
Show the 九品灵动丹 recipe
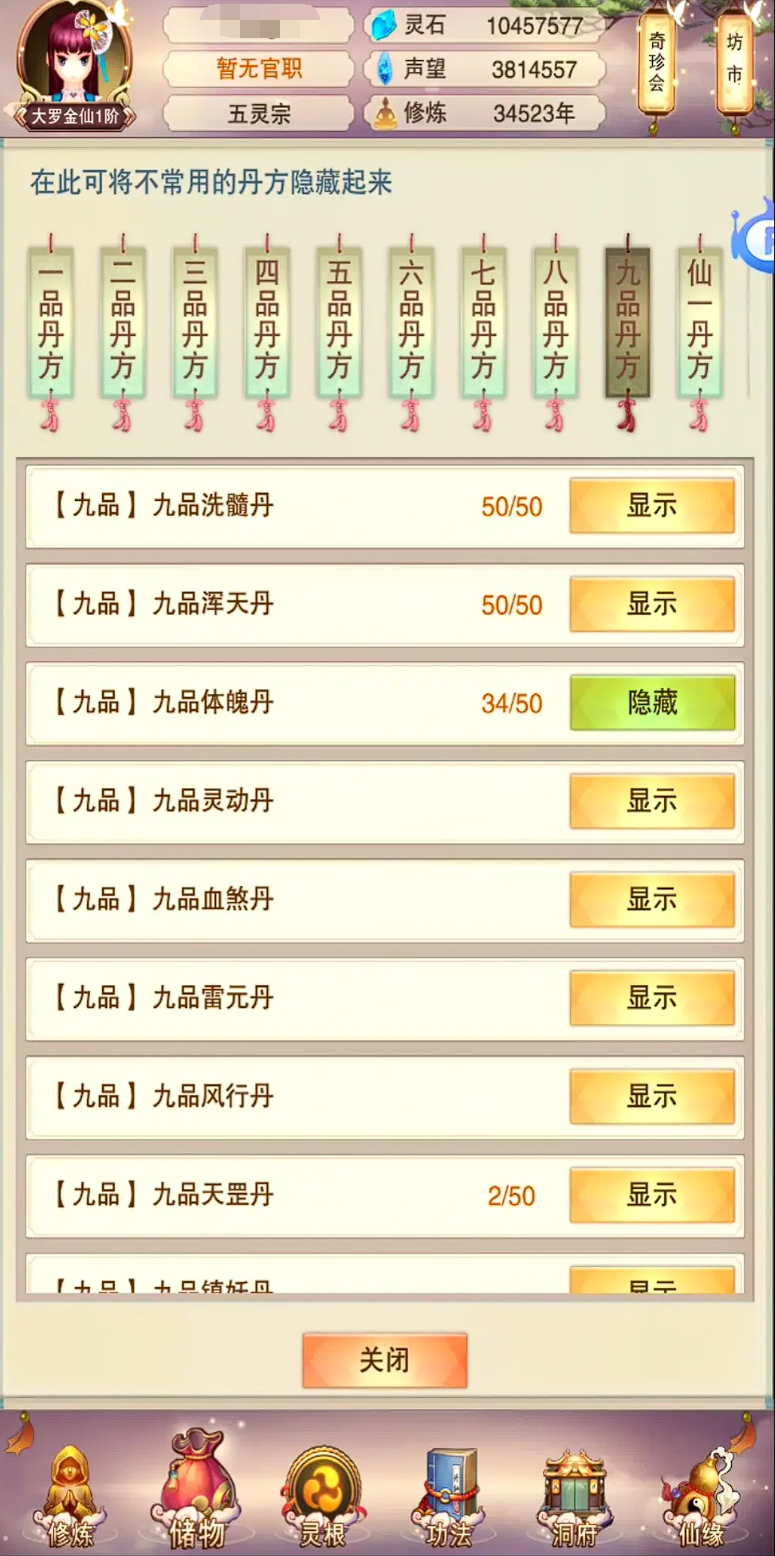click(652, 801)
